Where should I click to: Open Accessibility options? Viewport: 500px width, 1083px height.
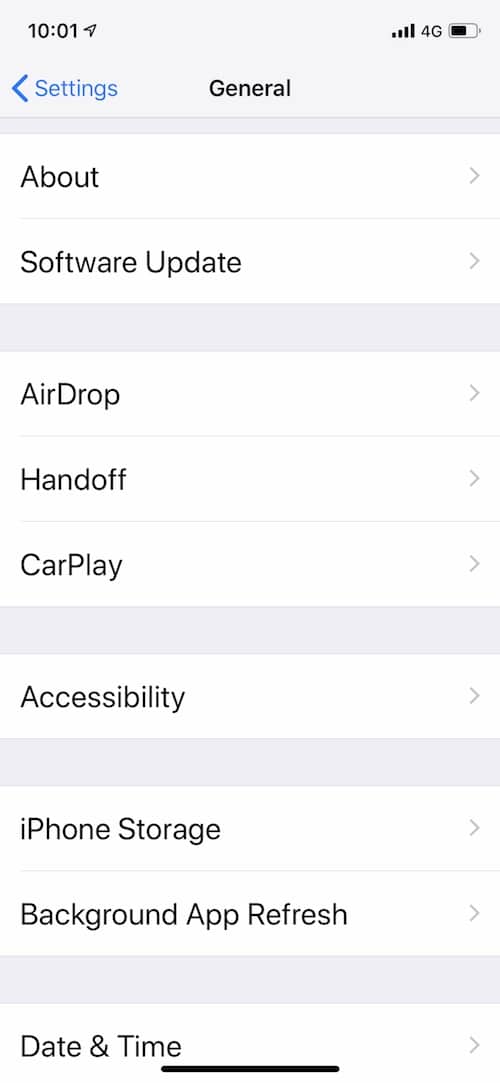tap(250, 696)
